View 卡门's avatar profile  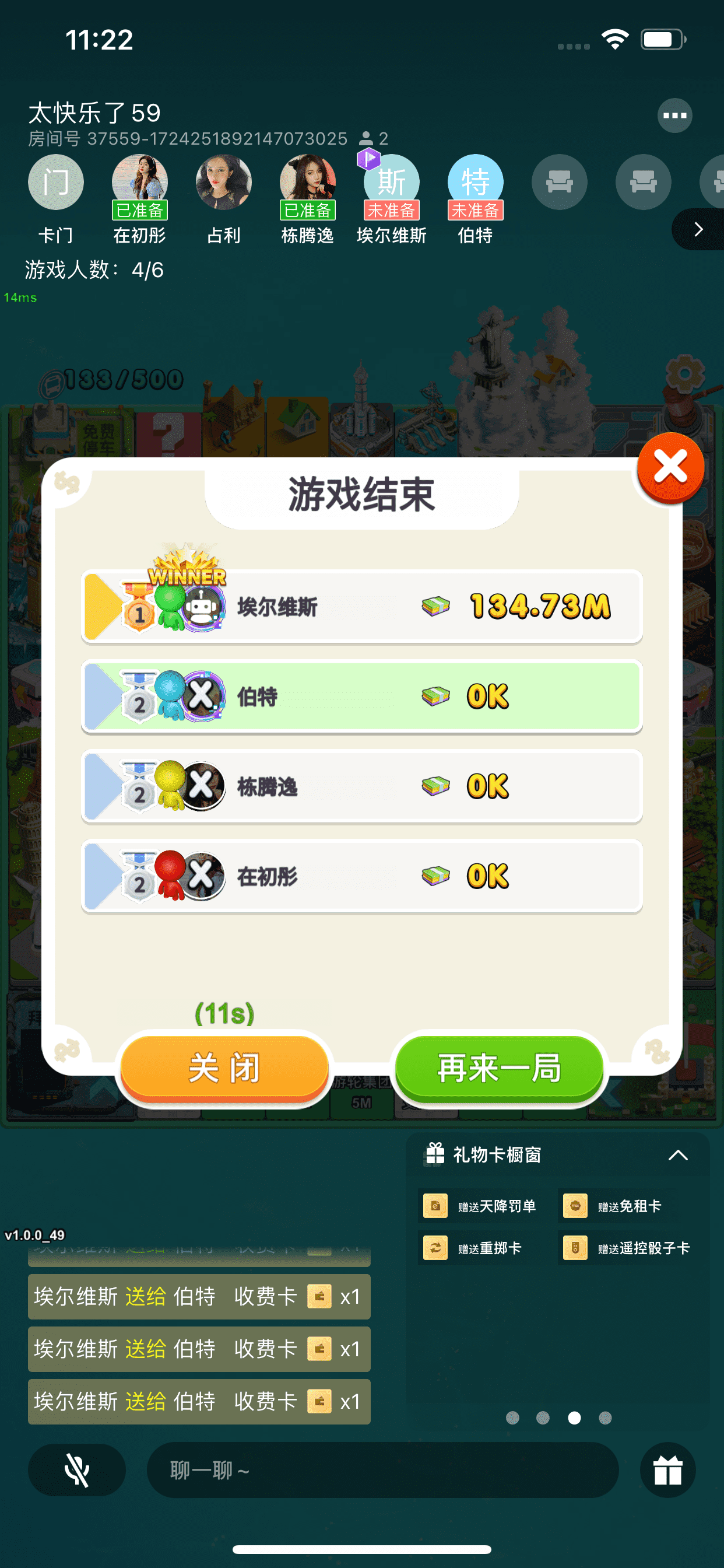click(56, 182)
